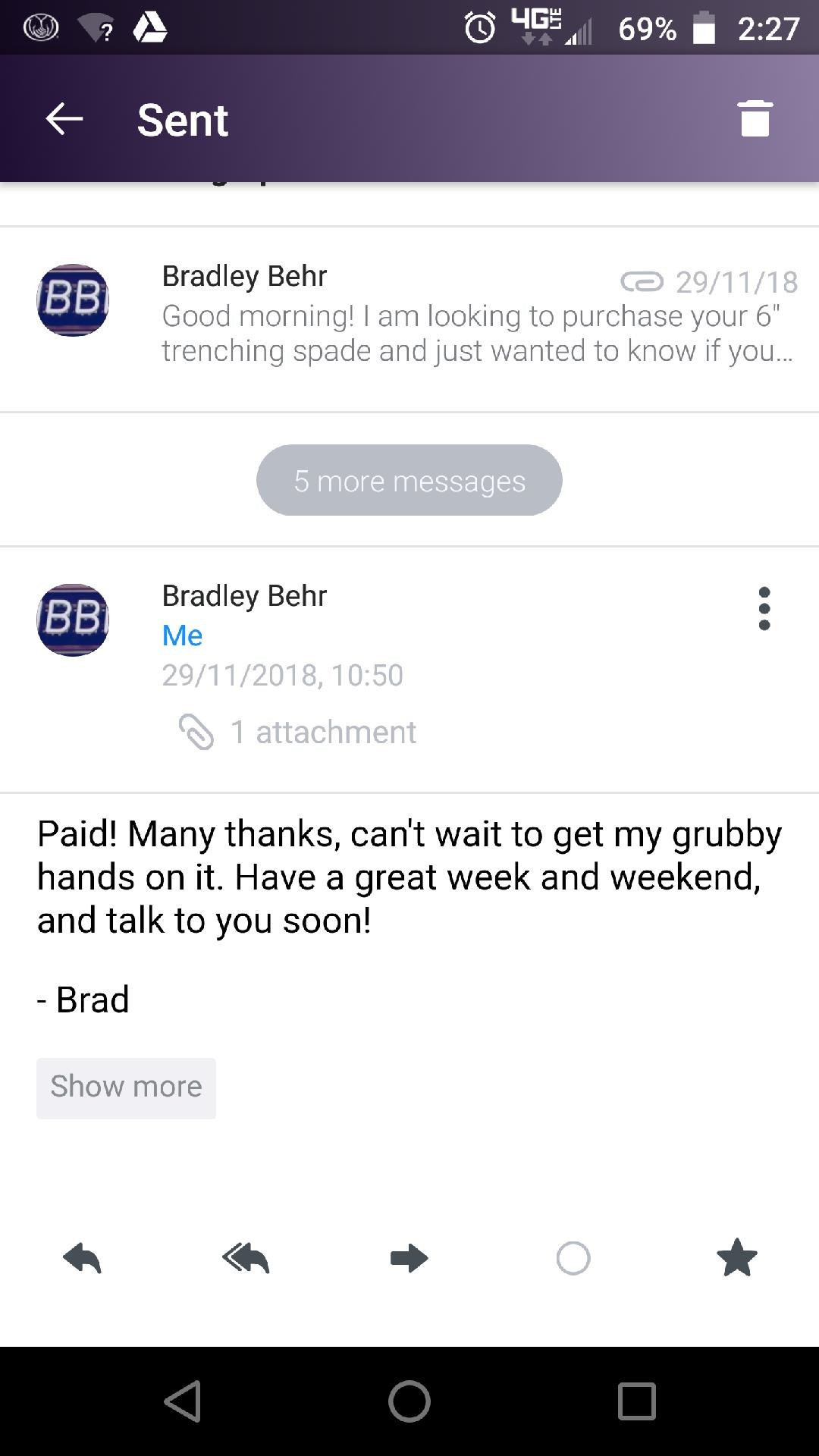View the 1 attachment
Viewport: 819px width, 1456px height.
pyautogui.click(x=297, y=732)
